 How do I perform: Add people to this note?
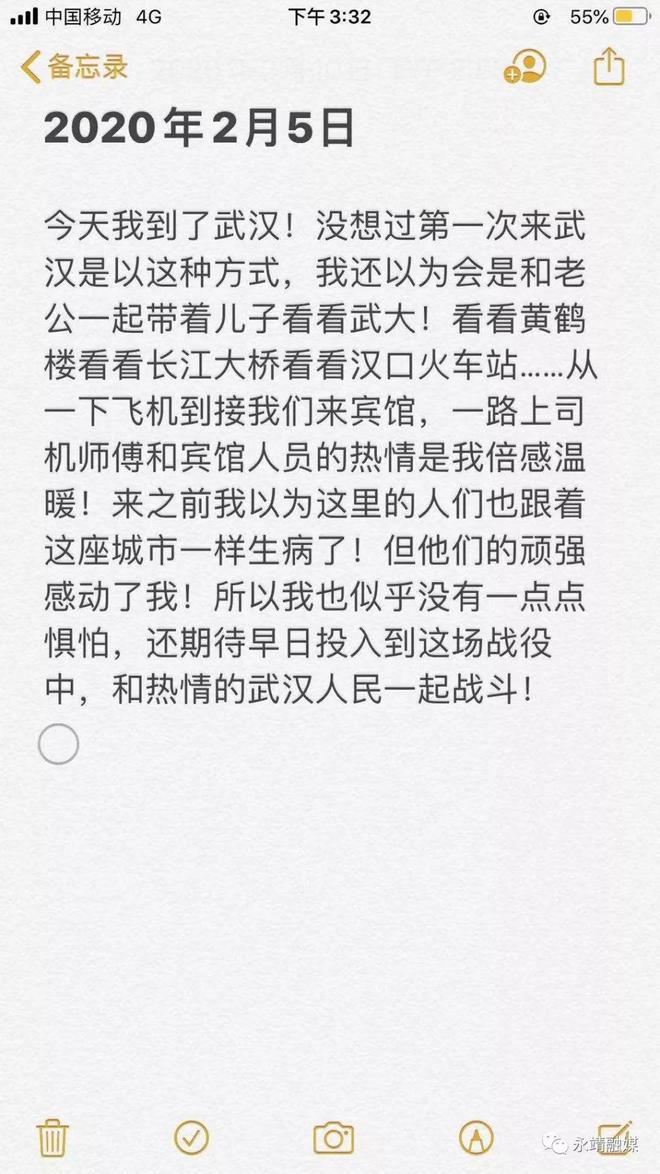coord(525,67)
